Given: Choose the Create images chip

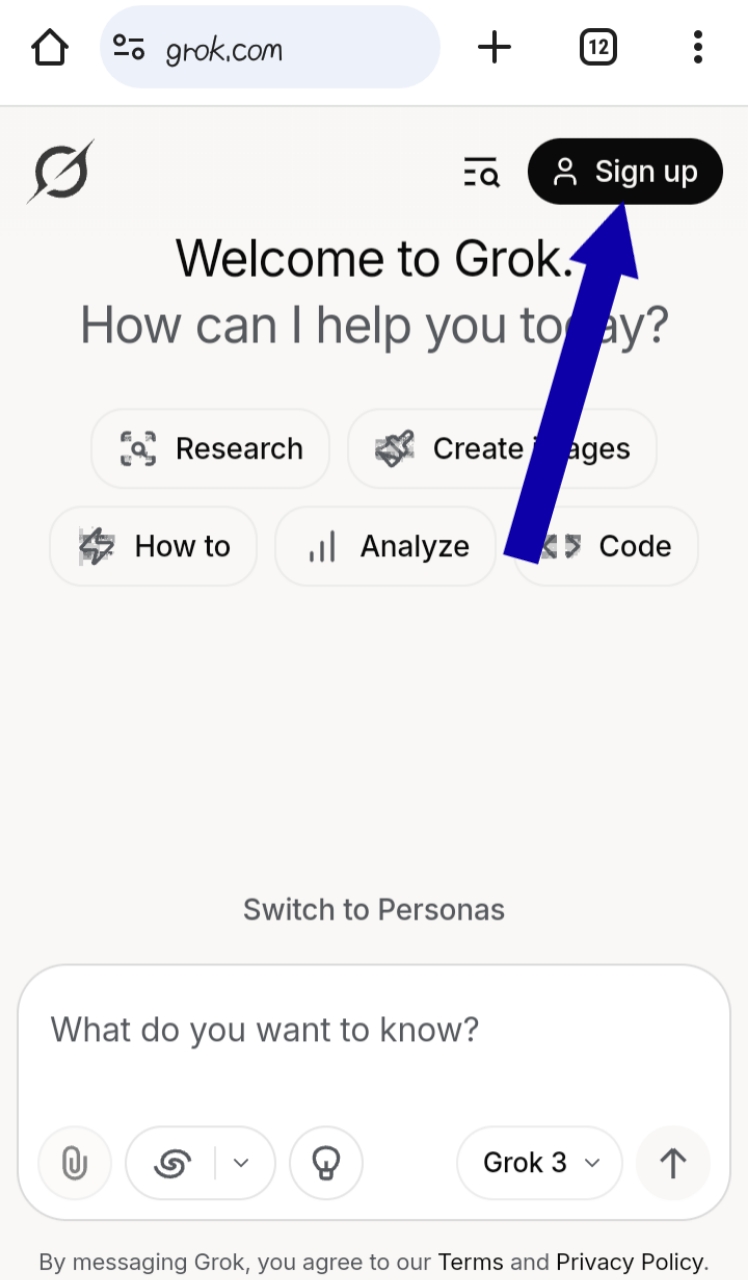Looking at the screenshot, I should coord(502,449).
